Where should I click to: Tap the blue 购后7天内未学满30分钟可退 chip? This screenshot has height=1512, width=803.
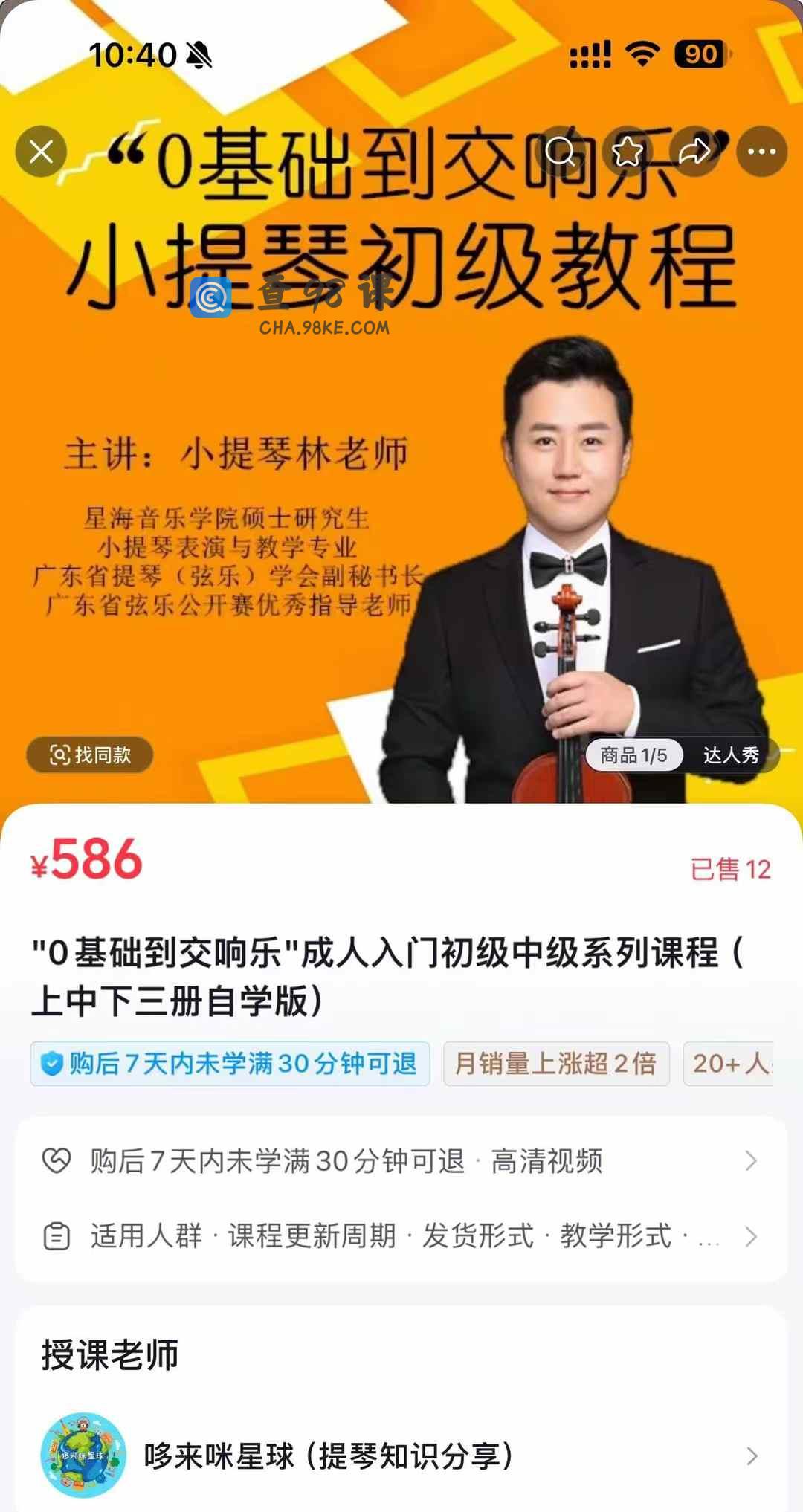pos(230,1064)
